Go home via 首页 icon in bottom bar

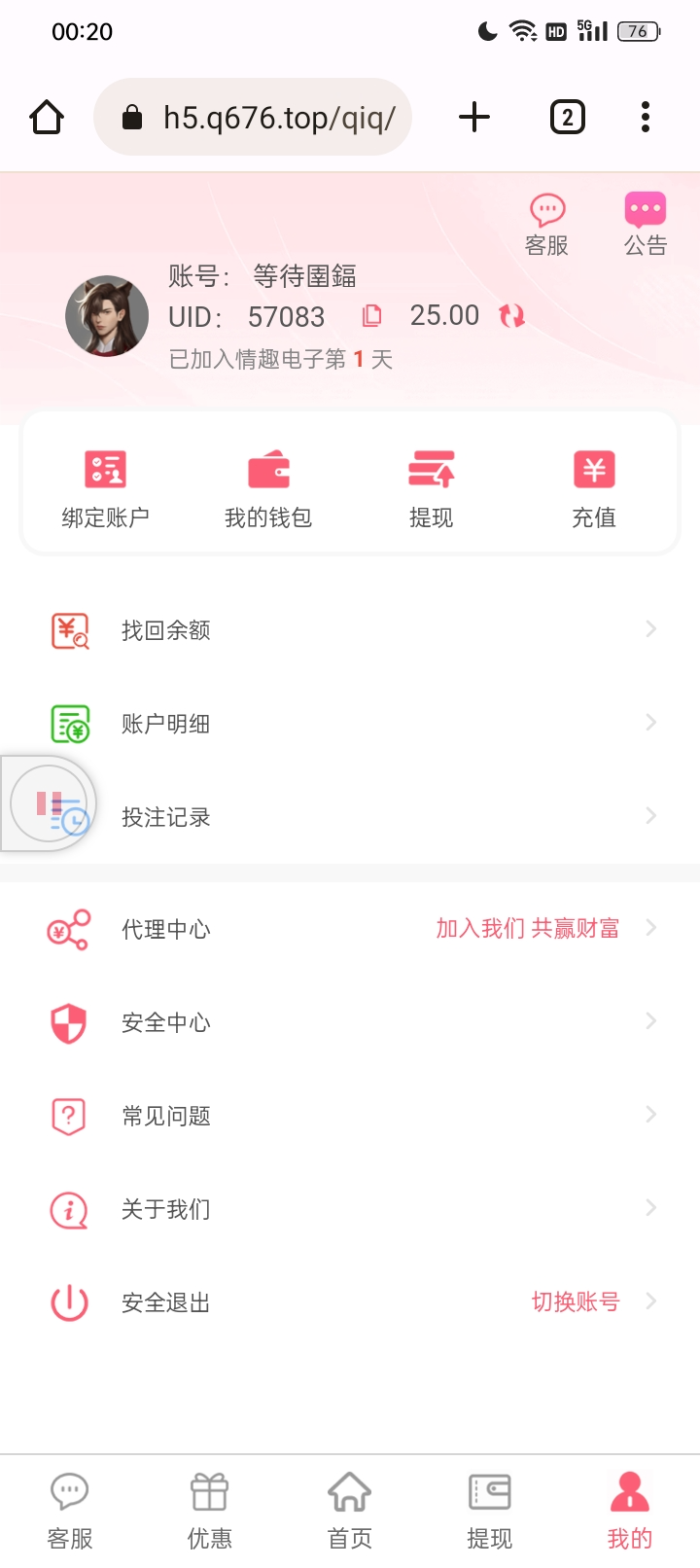click(349, 1490)
